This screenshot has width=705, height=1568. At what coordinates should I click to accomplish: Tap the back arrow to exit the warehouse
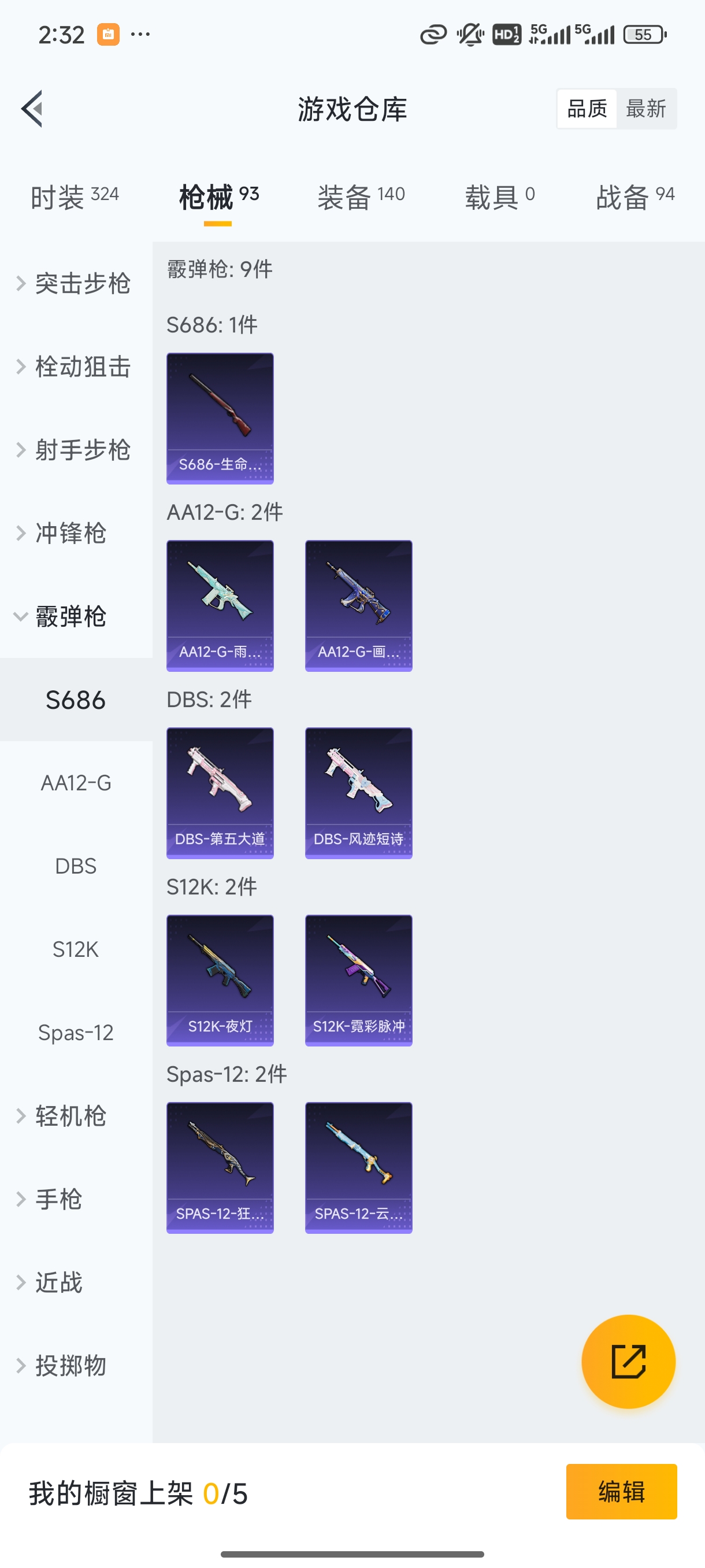click(32, 108)
